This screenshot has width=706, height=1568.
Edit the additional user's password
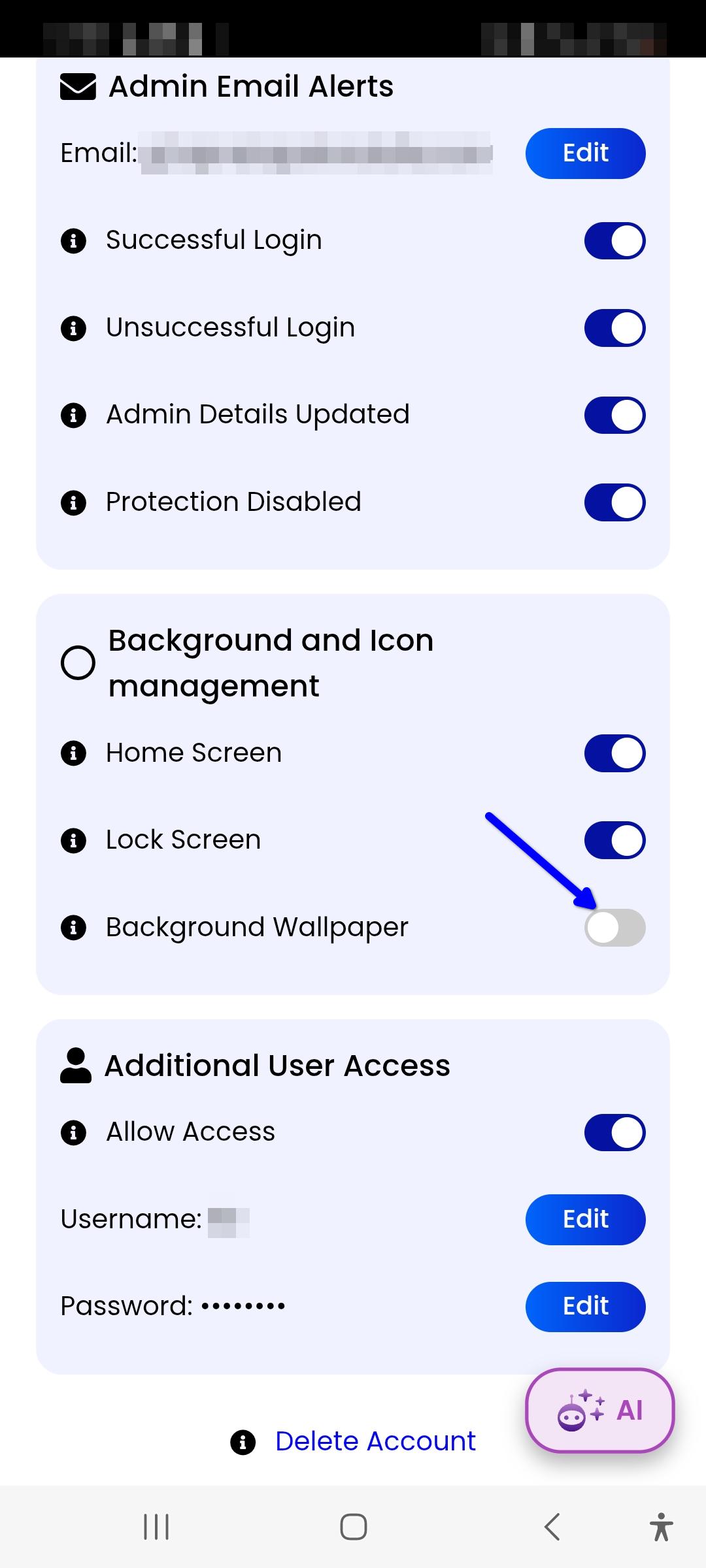[585, 1306]
